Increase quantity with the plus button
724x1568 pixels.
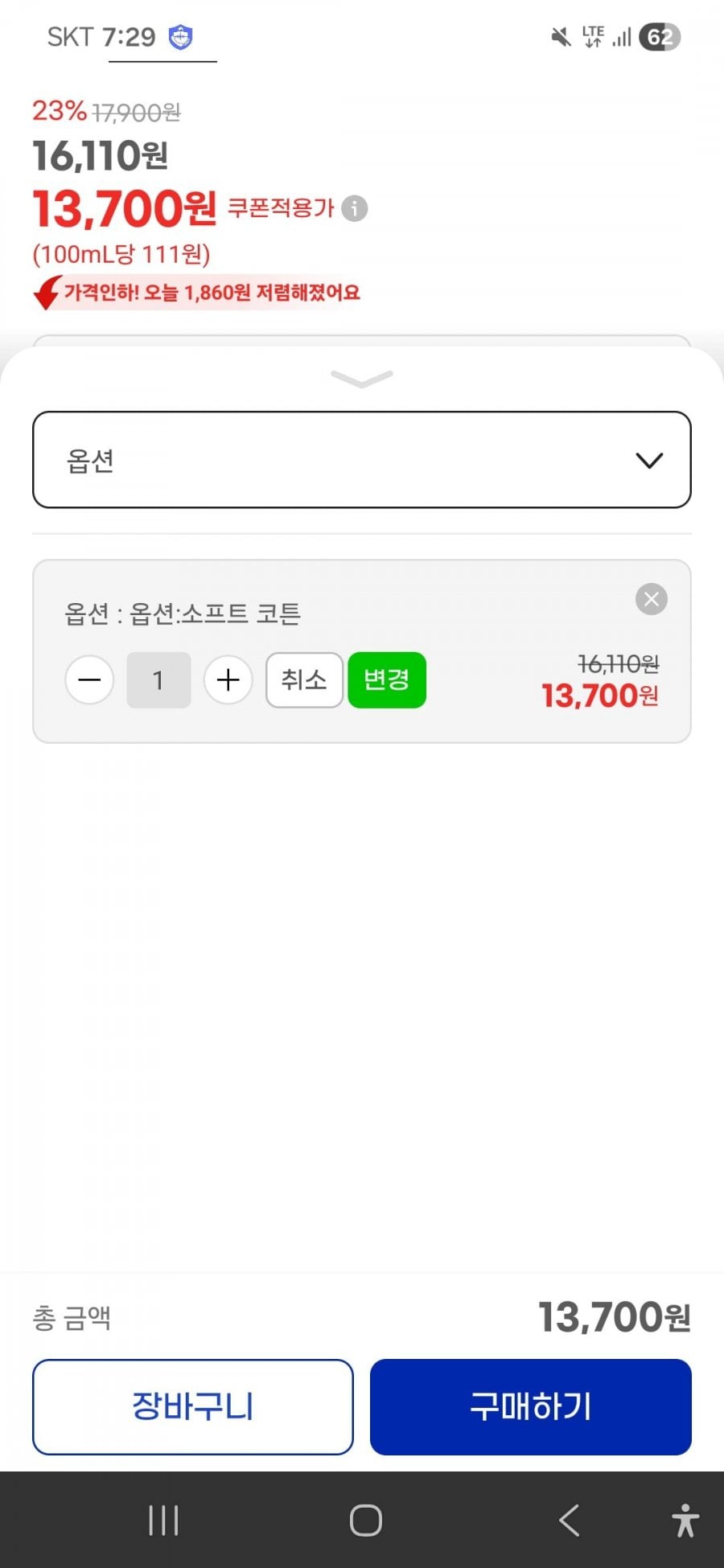(x=228, y=680)
